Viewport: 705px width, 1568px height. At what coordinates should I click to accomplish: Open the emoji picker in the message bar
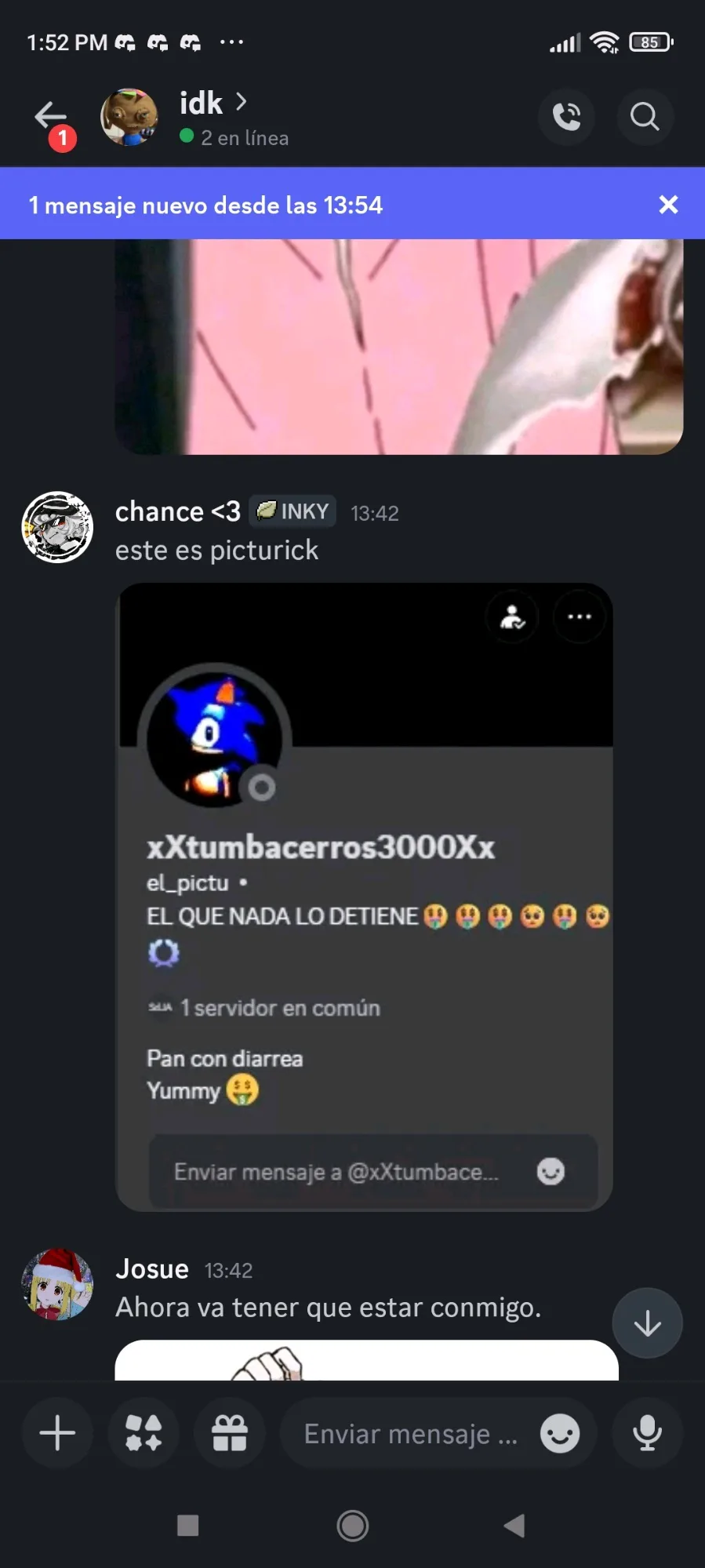click(x=560, y=1434)
